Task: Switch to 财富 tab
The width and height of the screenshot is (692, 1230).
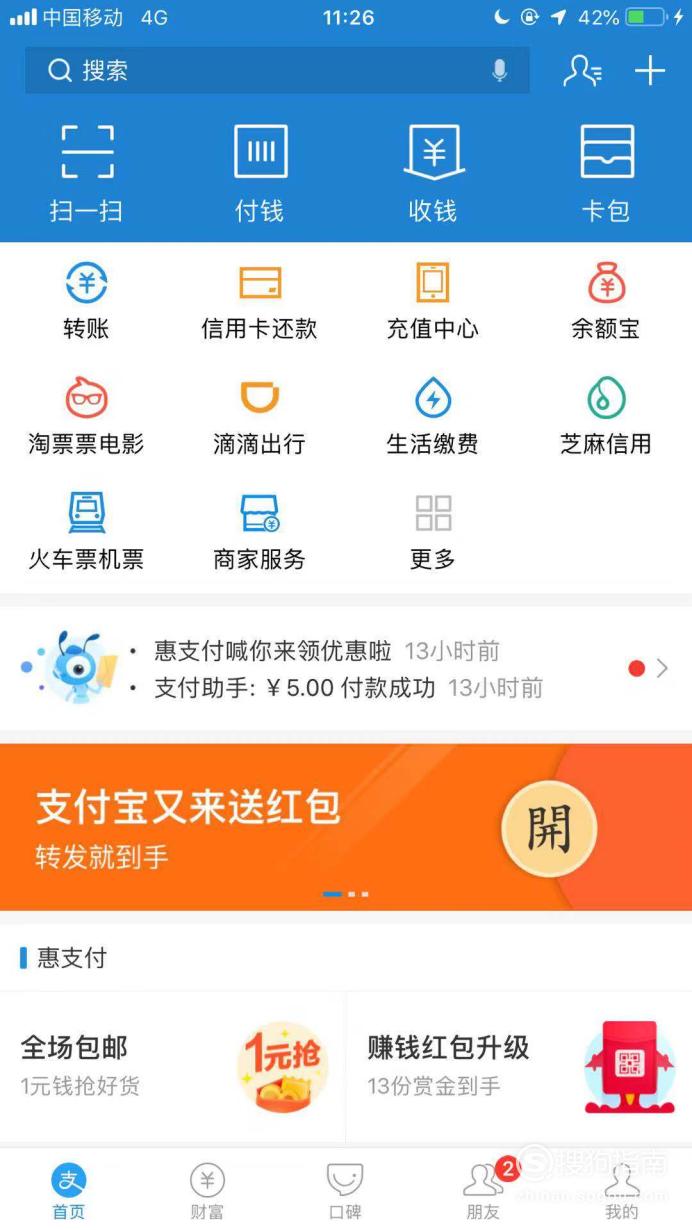Action: coord(207,1192)
